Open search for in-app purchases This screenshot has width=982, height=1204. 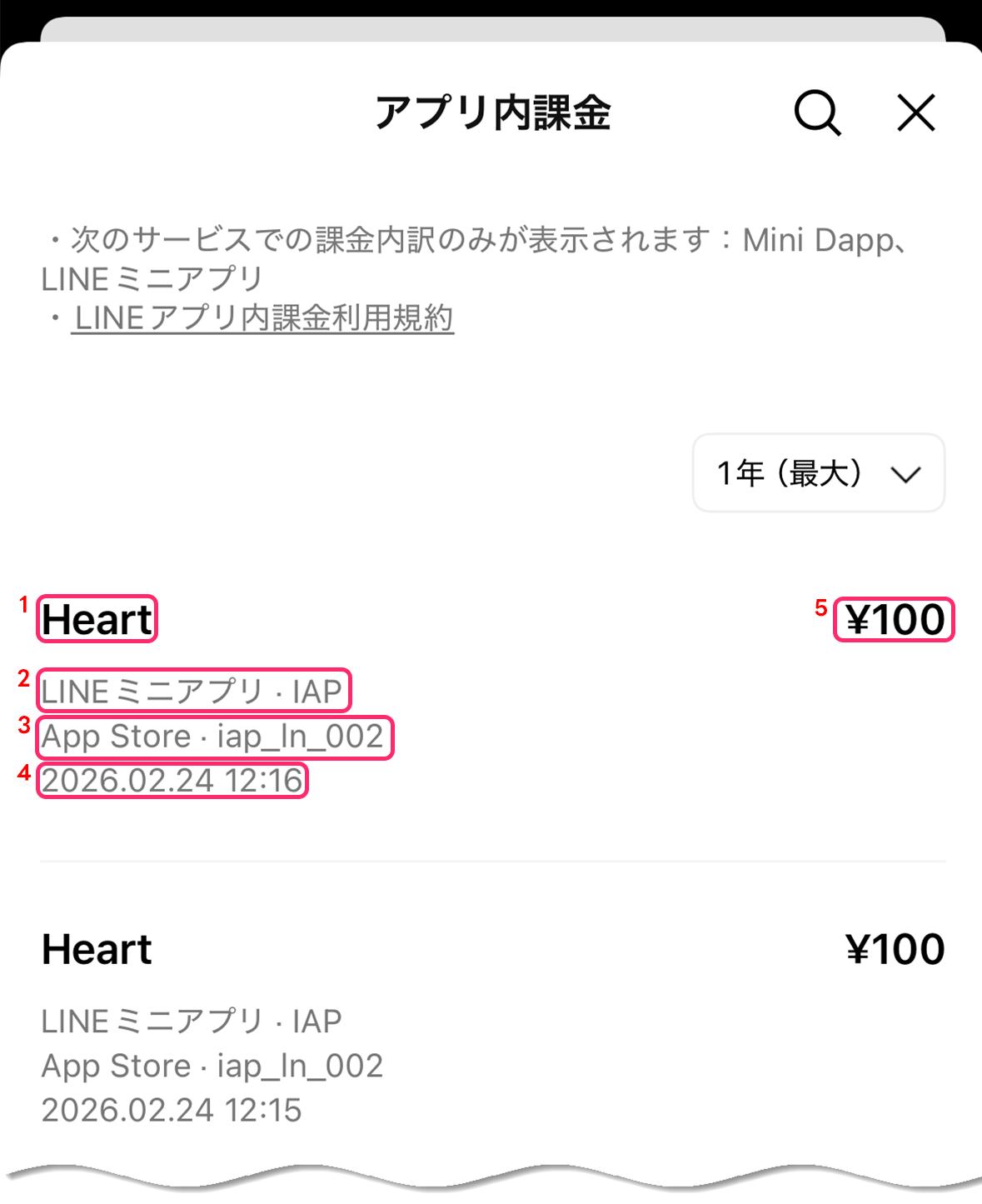(x=817, y=112)
